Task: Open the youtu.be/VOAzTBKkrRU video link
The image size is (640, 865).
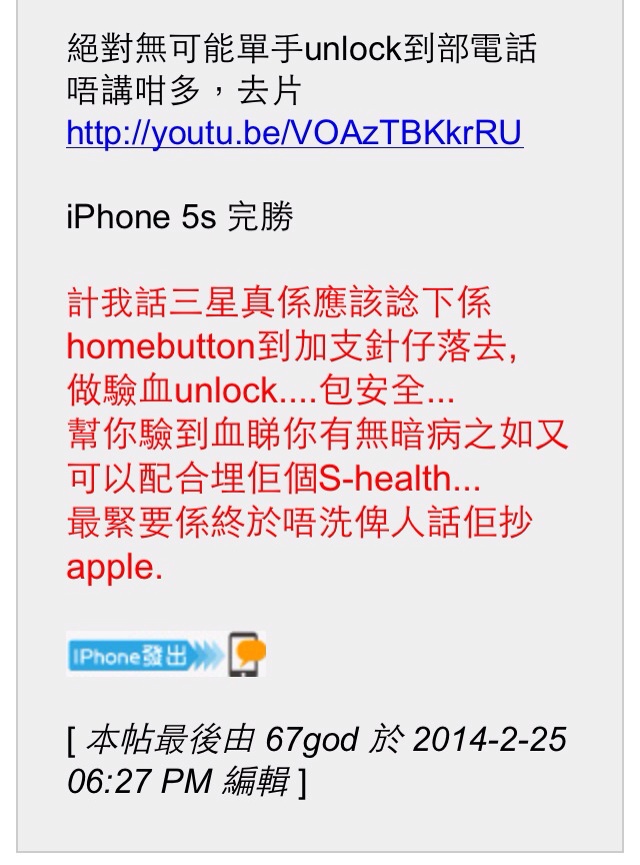Action: (x=294, y=134)
